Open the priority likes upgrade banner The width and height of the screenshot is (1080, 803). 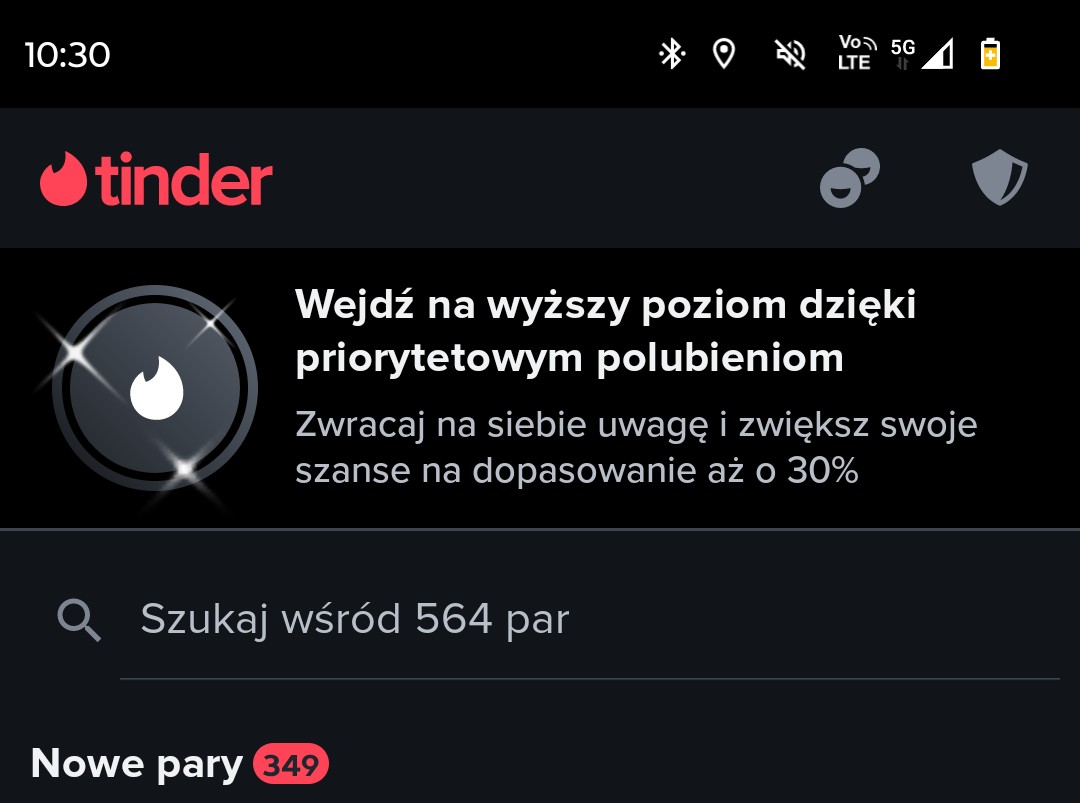(540, 387)
